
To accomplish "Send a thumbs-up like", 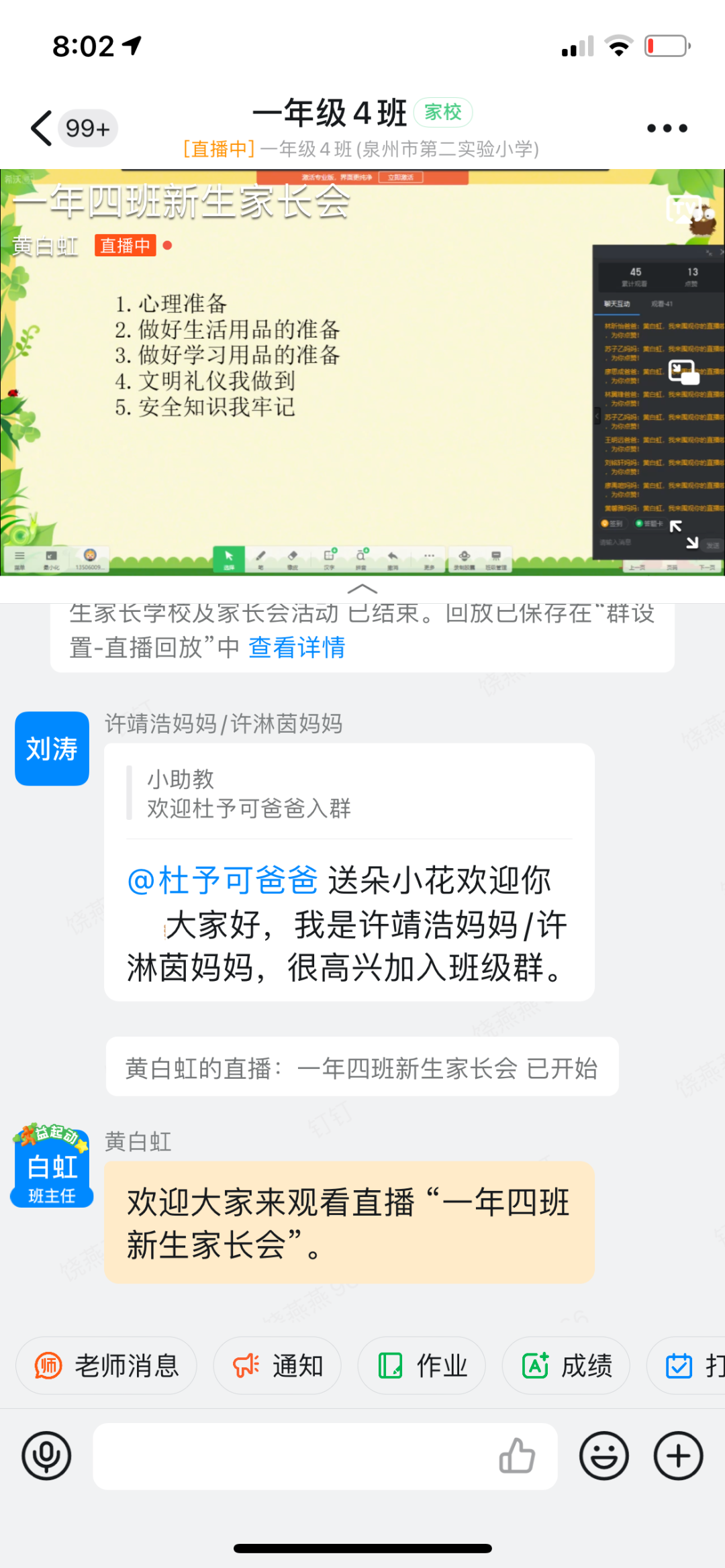I will point(517,1456).
